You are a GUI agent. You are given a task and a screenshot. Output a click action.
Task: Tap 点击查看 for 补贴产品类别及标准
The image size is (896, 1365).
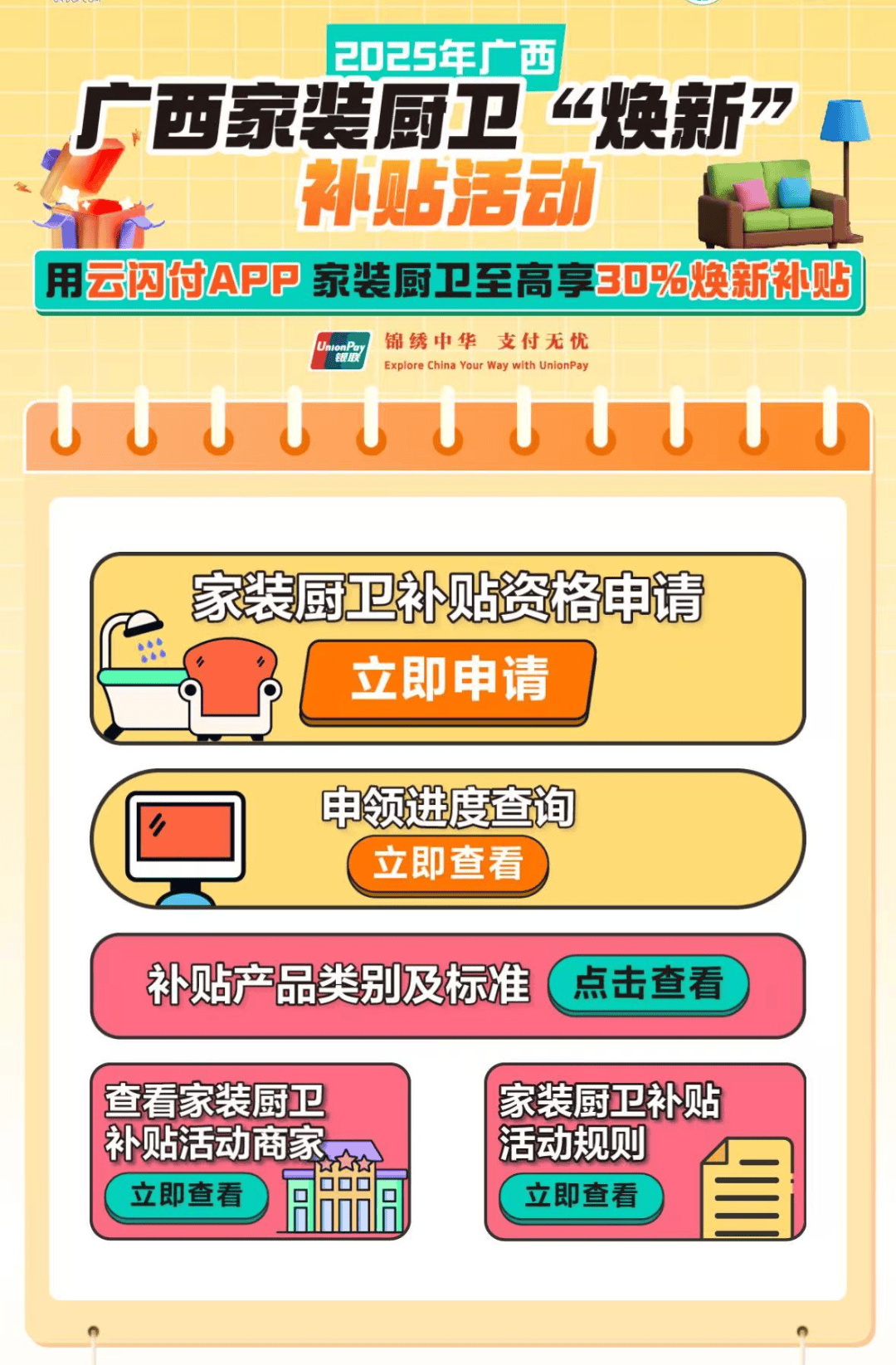click(648, 984)
